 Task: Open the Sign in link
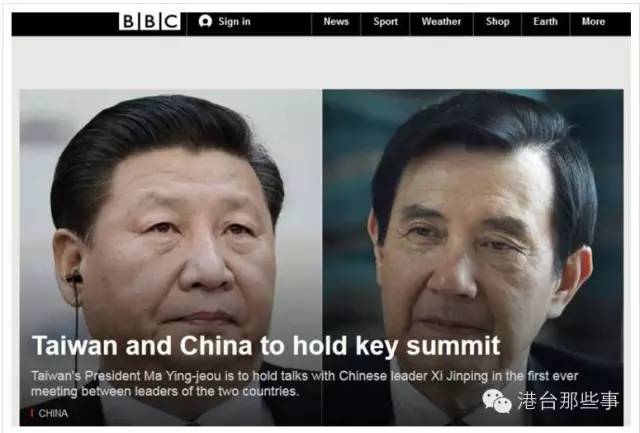[225, 21]
